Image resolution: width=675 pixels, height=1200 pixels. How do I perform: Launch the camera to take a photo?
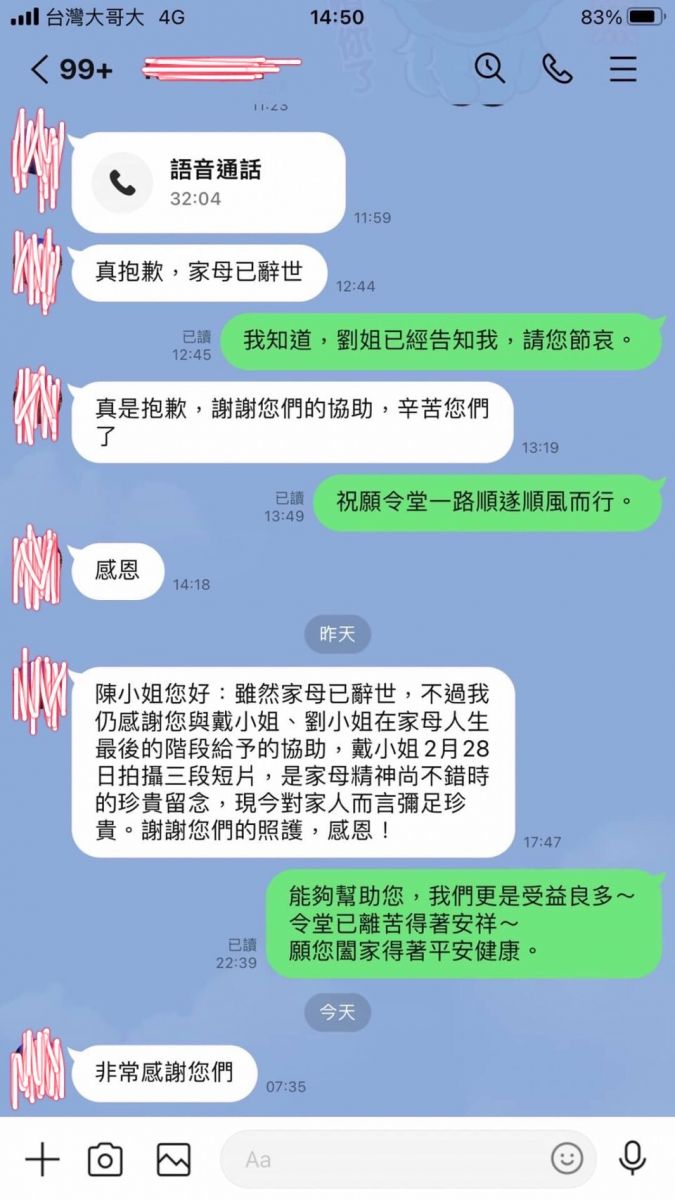click(105, 1159)
